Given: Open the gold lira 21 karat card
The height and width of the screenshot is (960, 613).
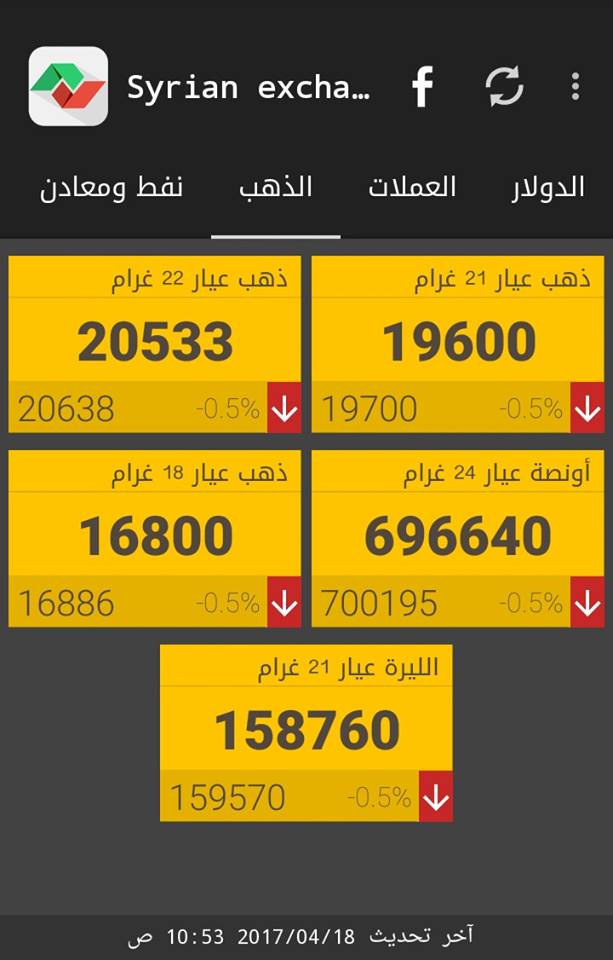Looking at the screenshot, I should point(306,733).
